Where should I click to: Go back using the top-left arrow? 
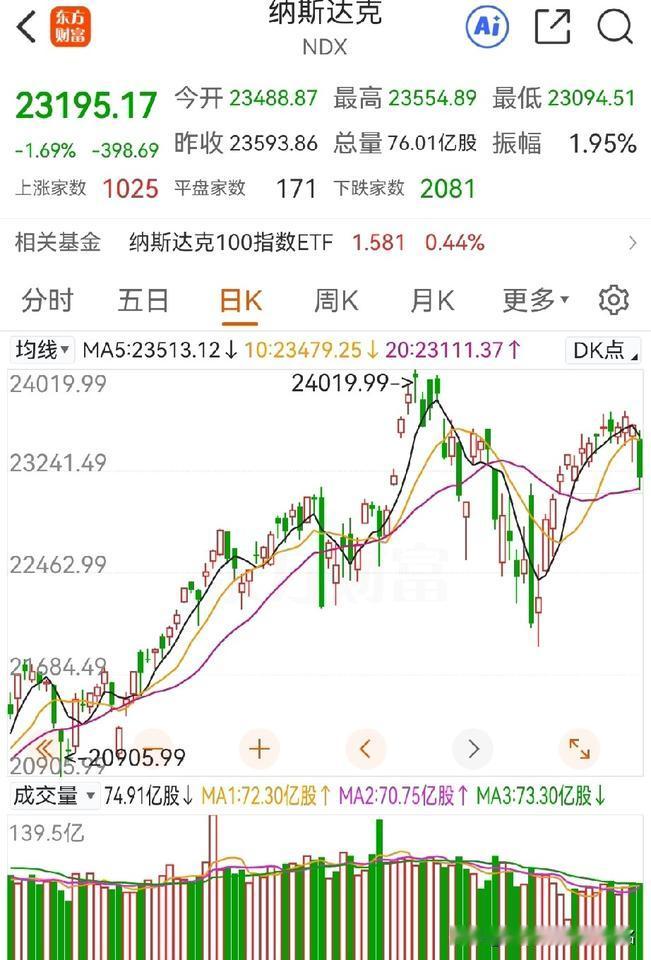click(x=26, y=27)
